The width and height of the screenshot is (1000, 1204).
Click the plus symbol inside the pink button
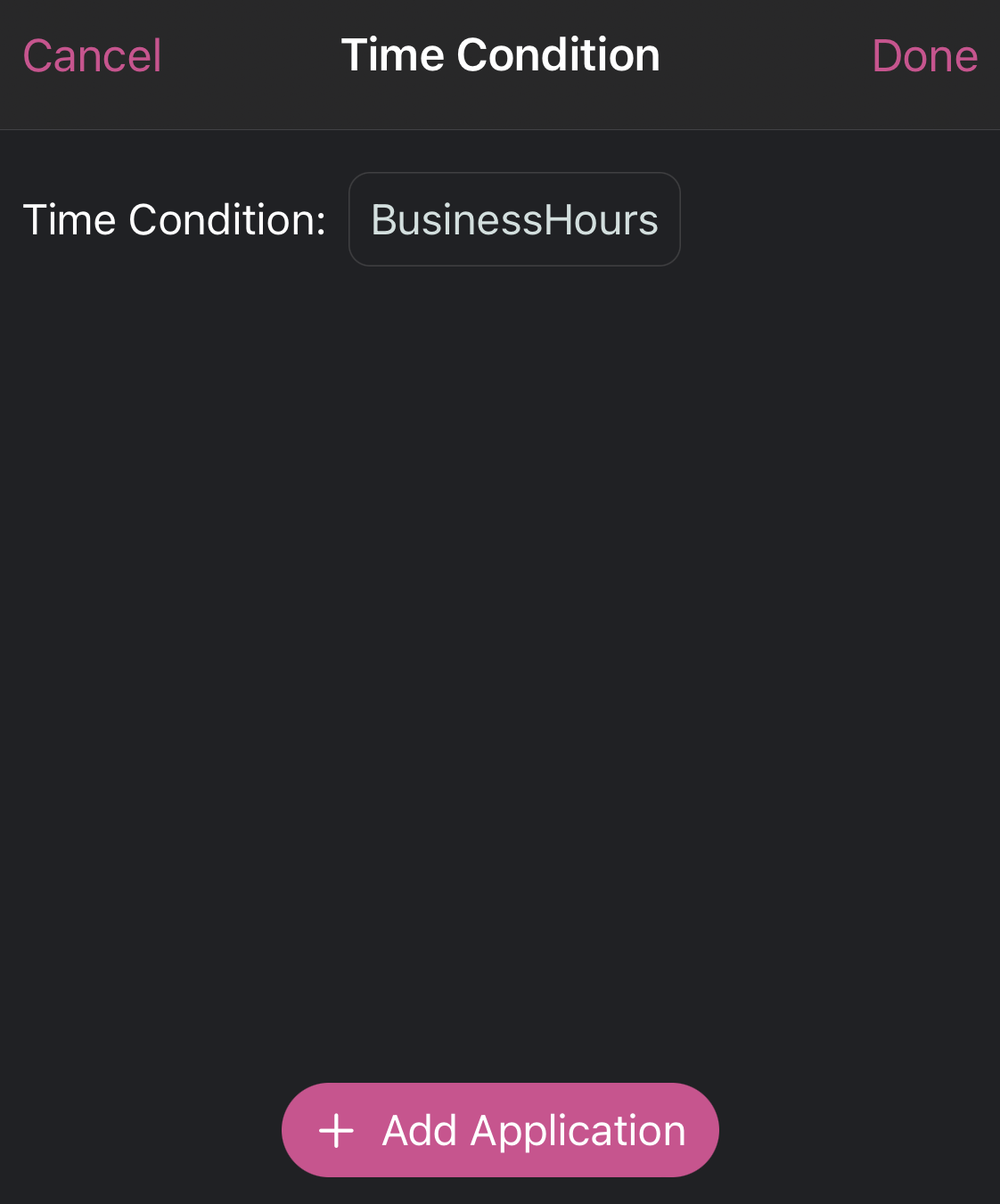[x=336, y=1129]
